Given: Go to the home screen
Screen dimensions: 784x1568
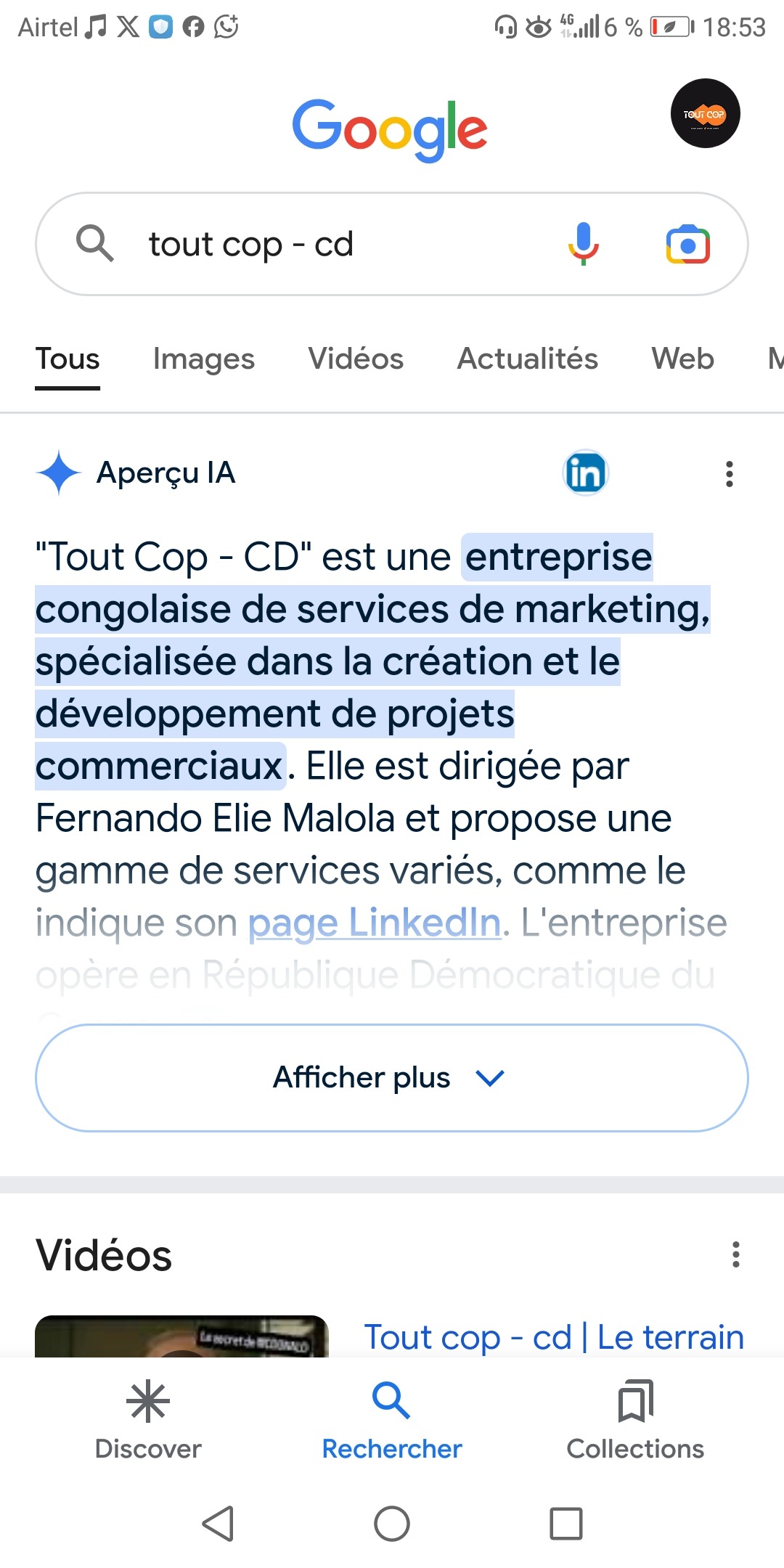Looking at the screenshot, I should (x=392, y=1523).
